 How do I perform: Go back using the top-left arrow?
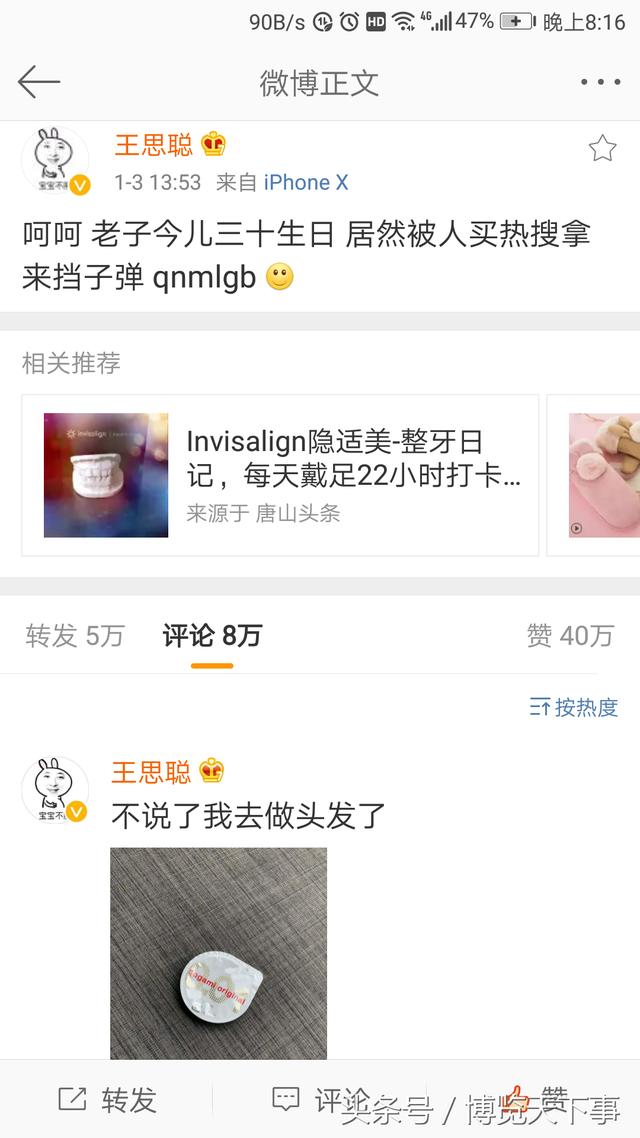click(x=40, y=82)
